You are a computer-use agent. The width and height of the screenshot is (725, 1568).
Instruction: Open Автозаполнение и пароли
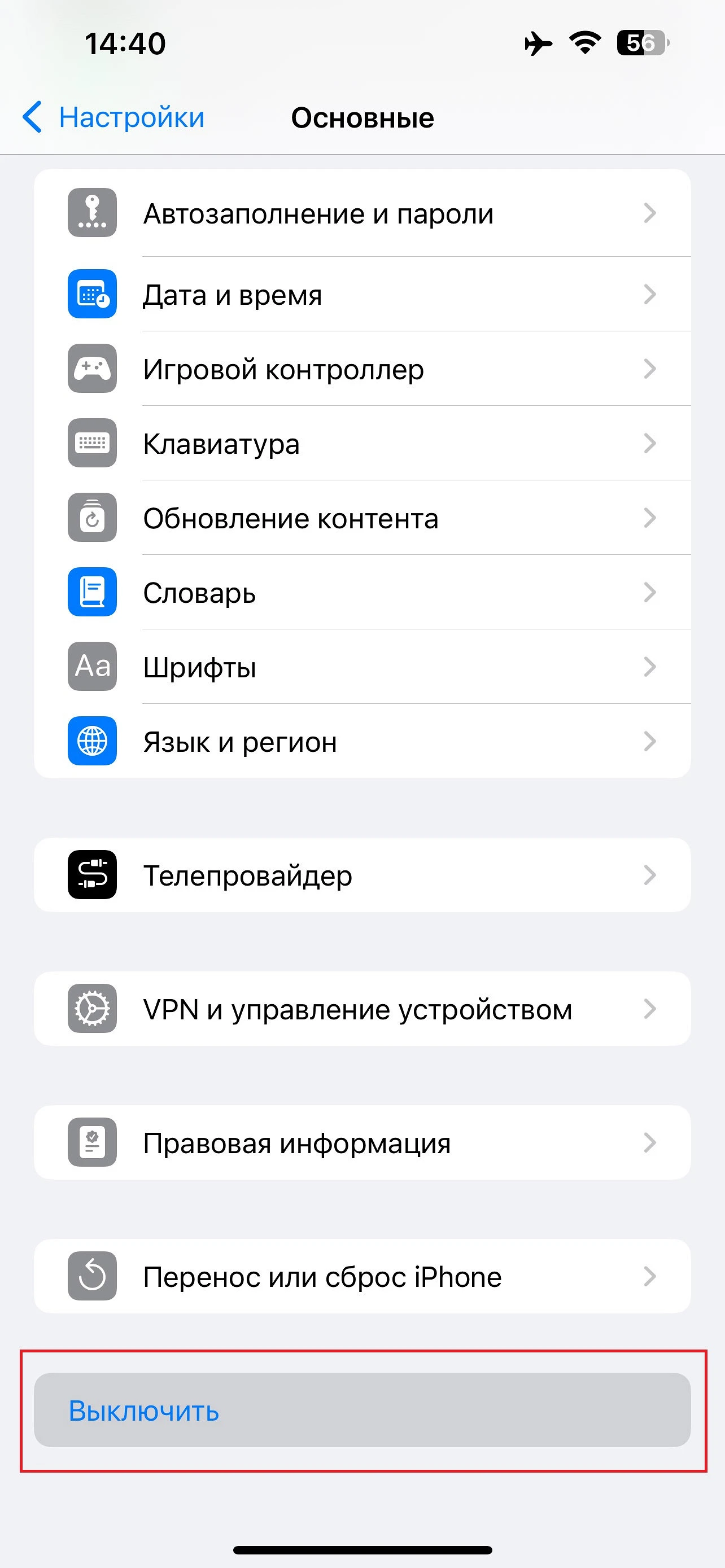point(361,213)
